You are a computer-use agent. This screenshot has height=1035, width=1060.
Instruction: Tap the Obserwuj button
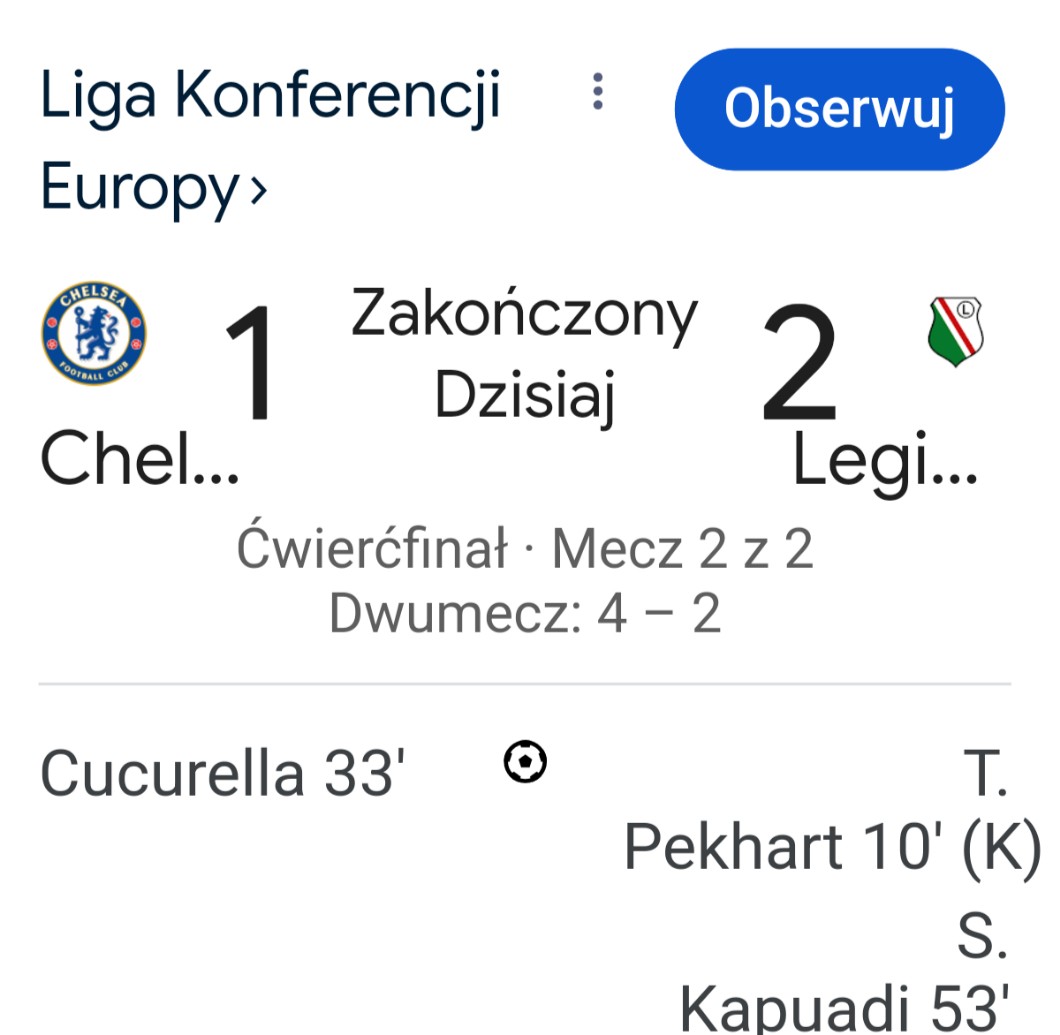840,109
